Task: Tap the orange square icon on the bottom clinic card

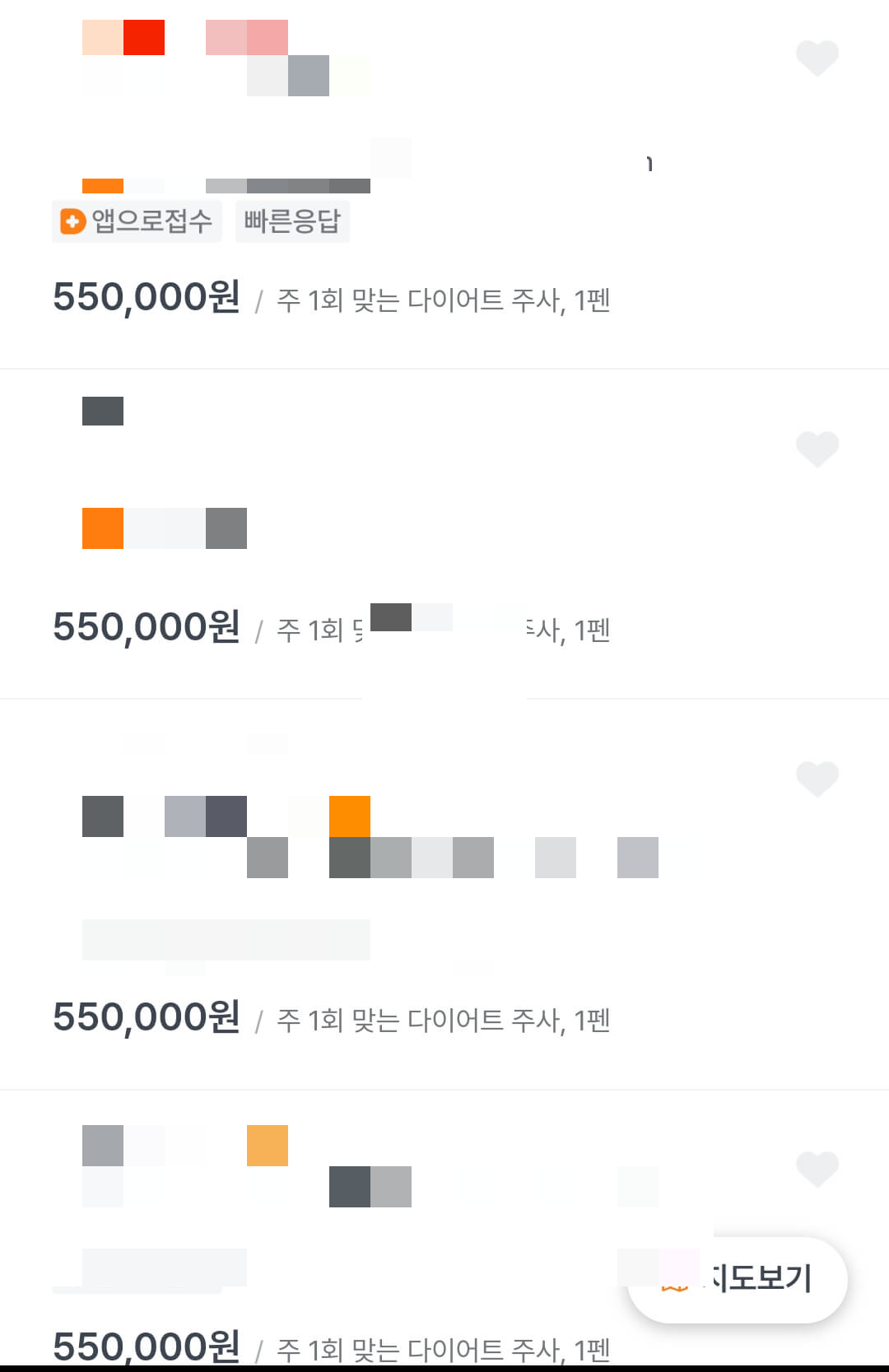Action: click(x=267, y=1144)
